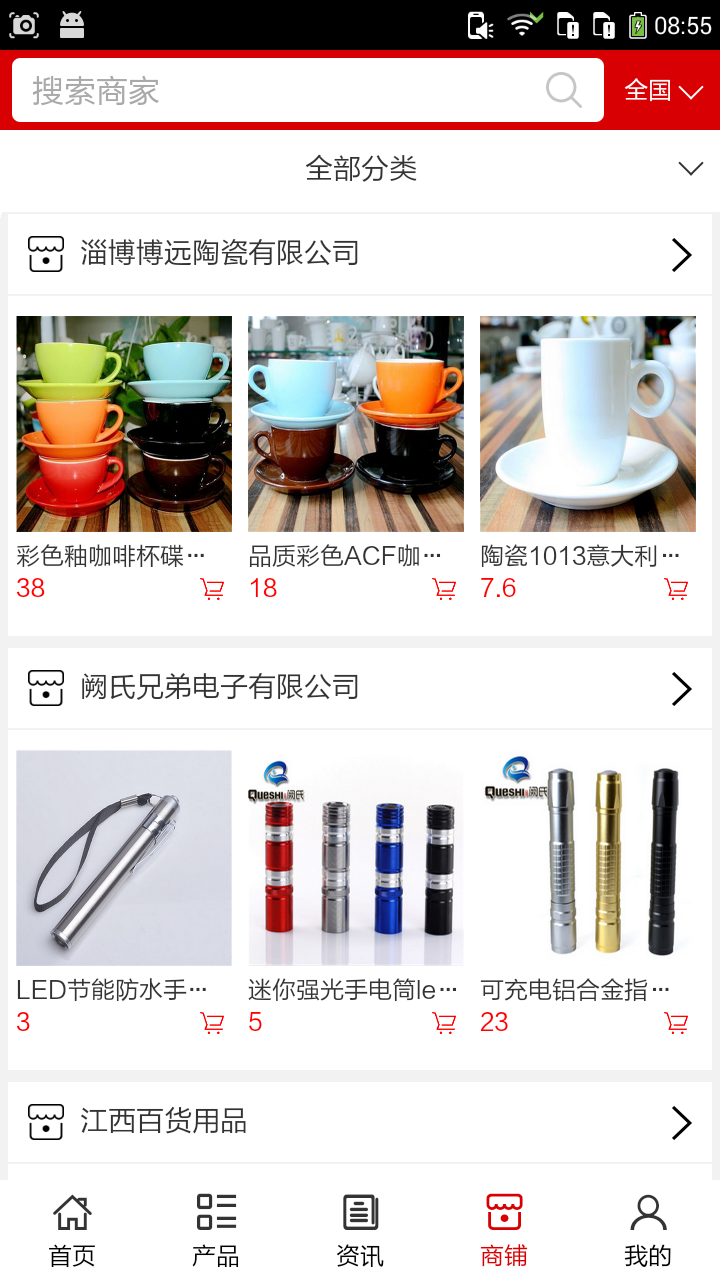Expand the 全部分类 category dropdown
This screenshot has width=720, height=1280.
688,168
